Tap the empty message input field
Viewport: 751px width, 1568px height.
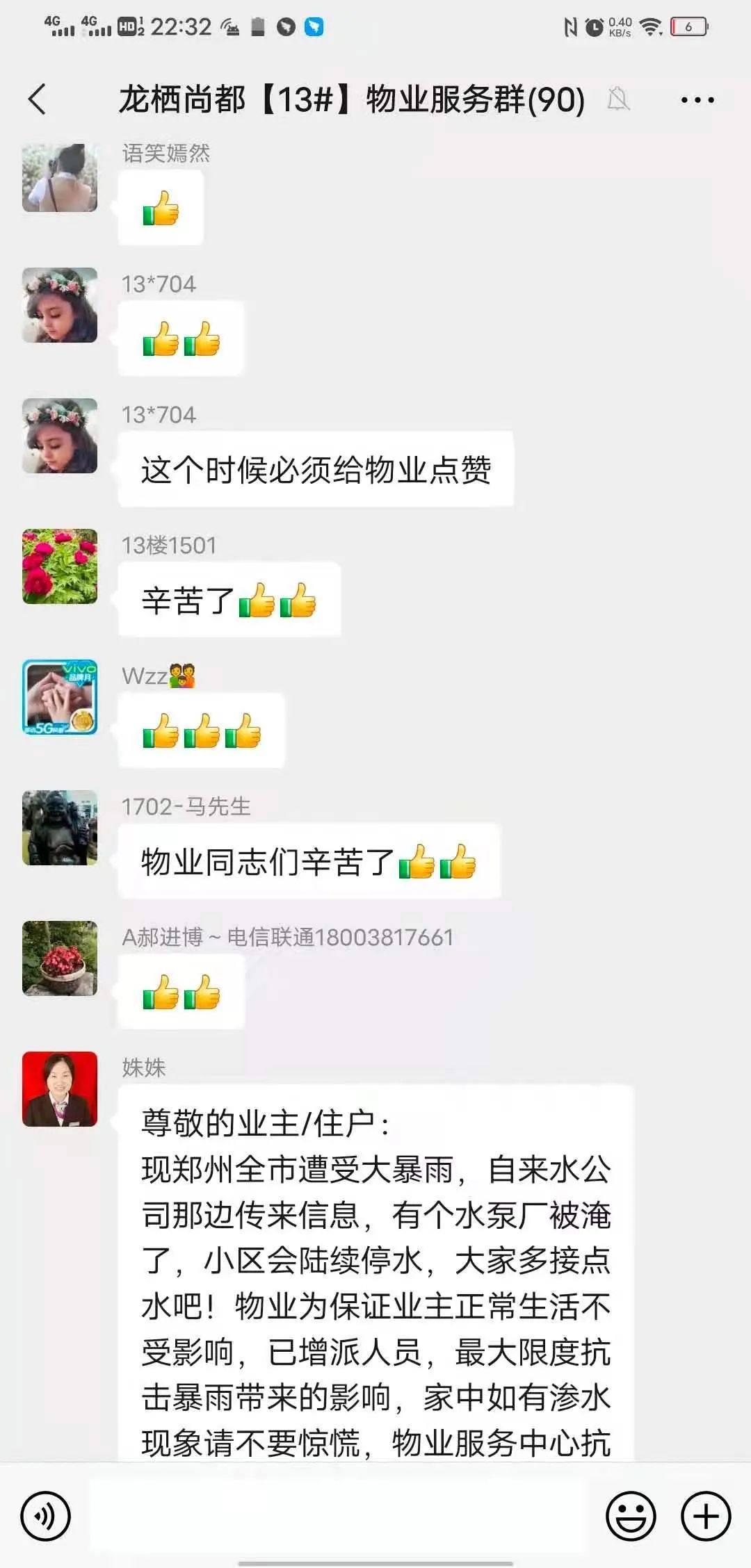pos(334,1517)
